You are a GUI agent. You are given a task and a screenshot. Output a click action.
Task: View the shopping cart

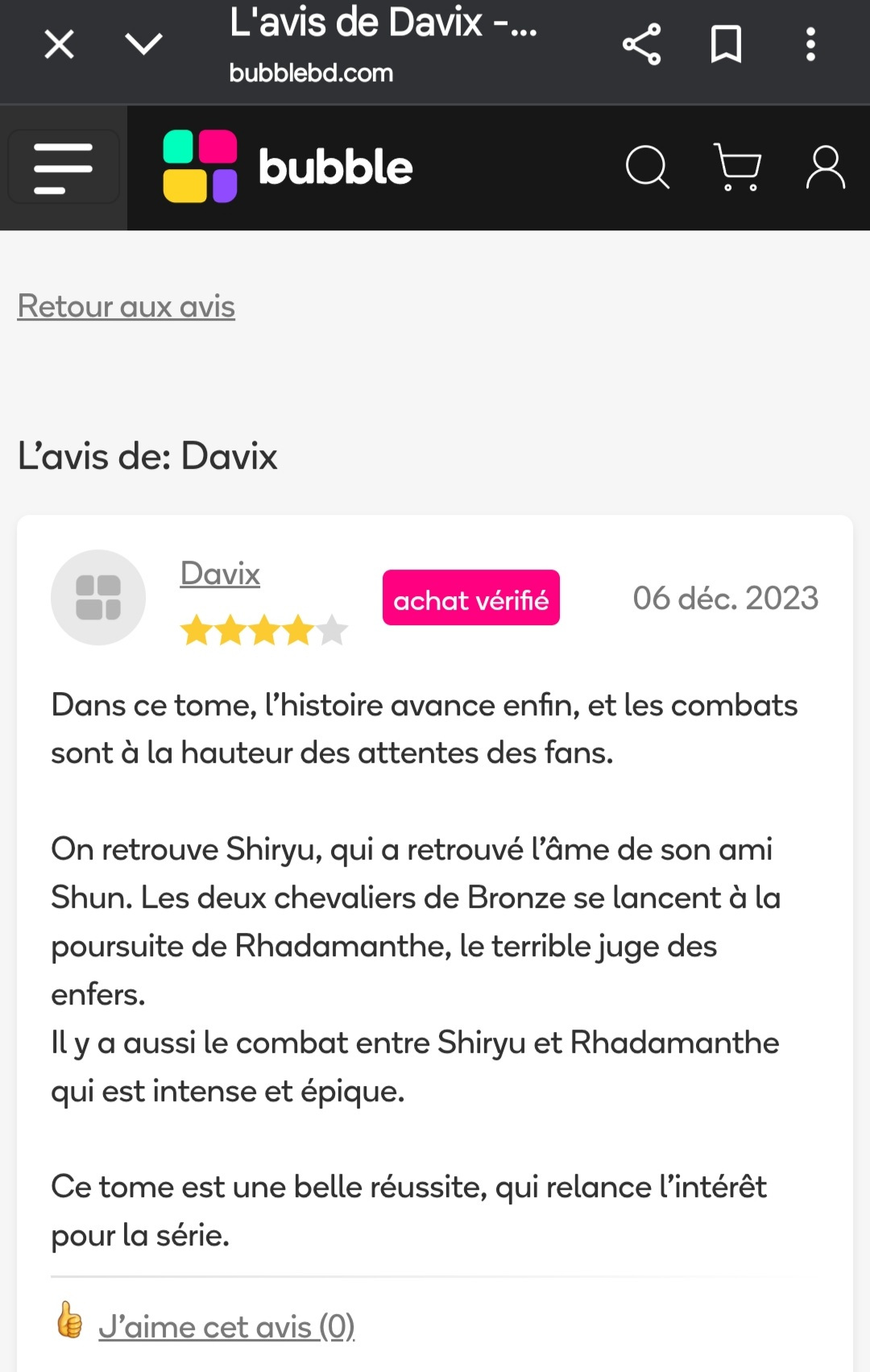[737, 168]
